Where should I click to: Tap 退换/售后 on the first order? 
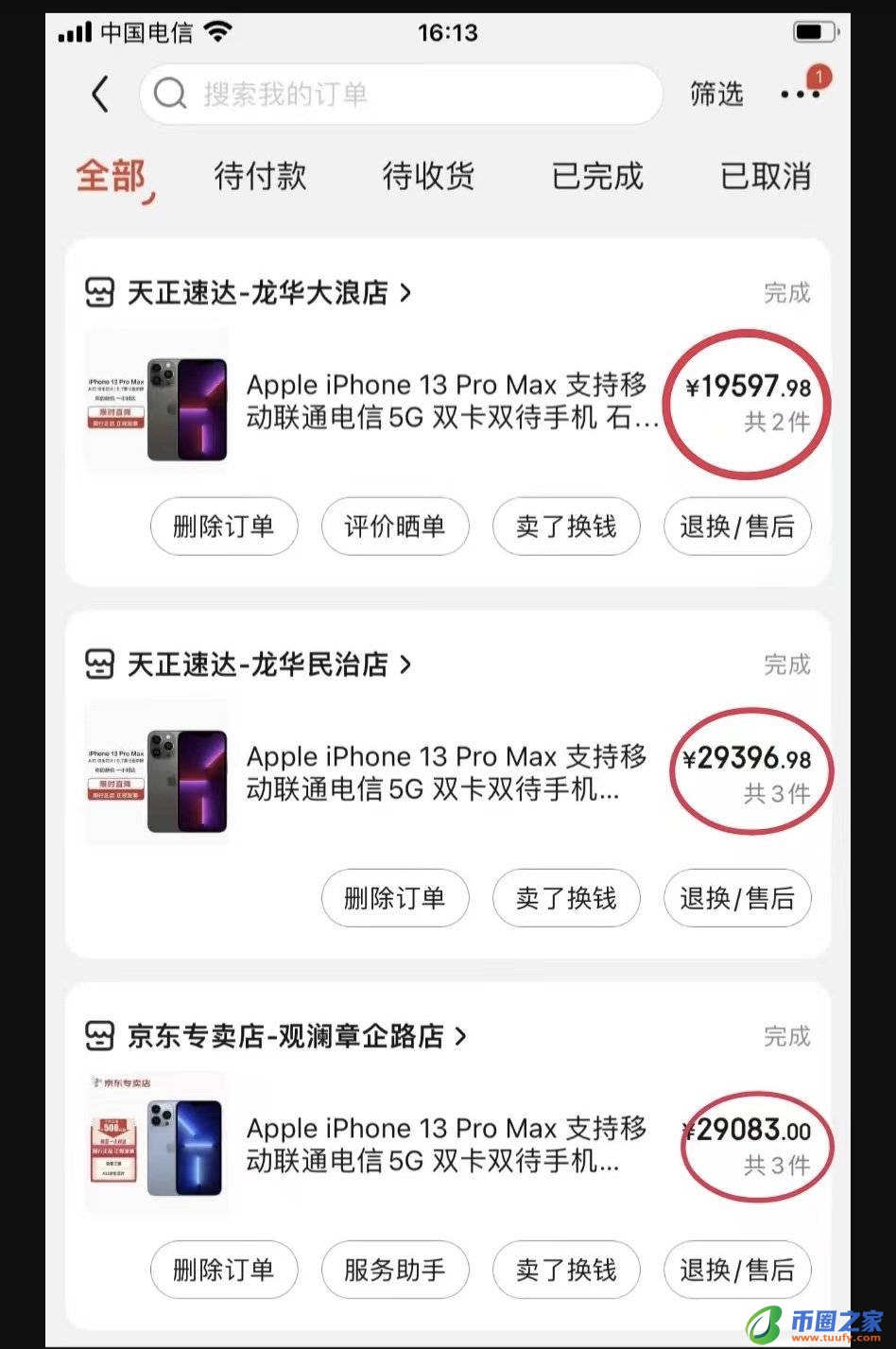(x=737, y=527)
